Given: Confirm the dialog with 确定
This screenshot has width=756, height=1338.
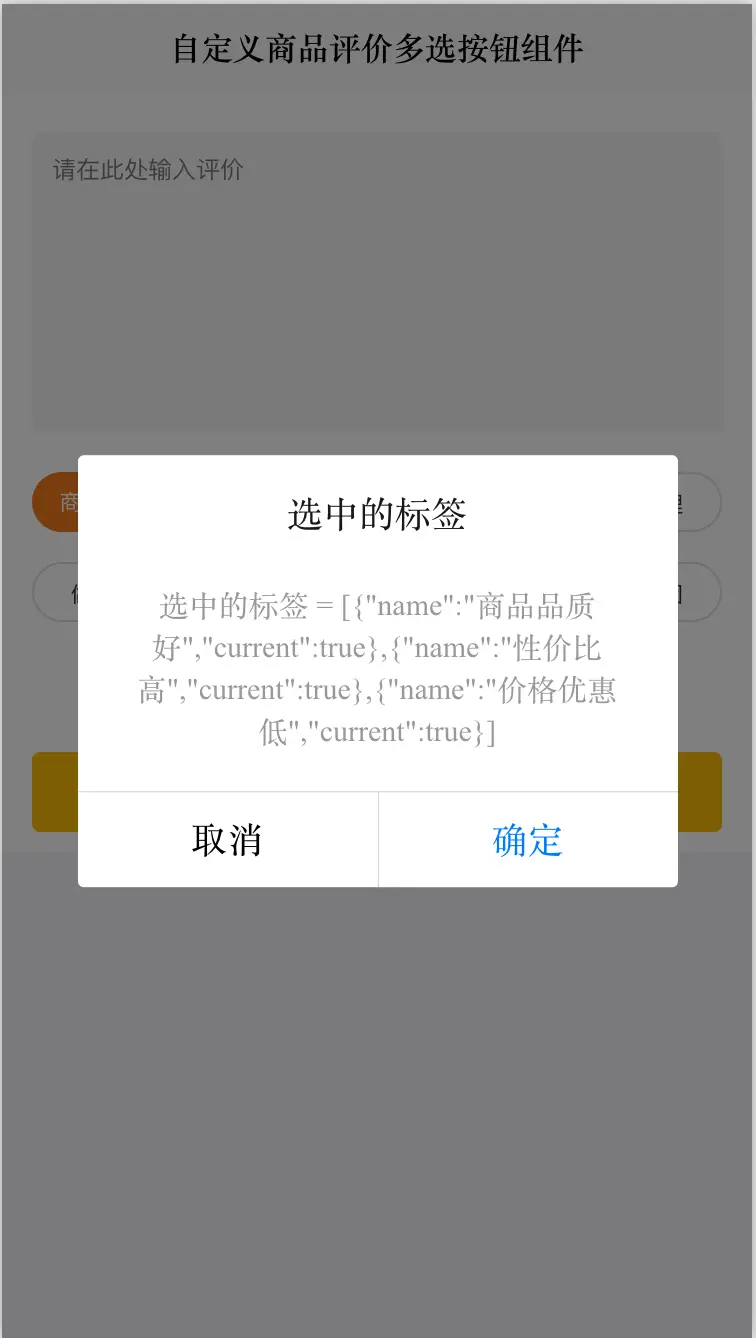Looking at the screenshot, I should click(528, 840).
